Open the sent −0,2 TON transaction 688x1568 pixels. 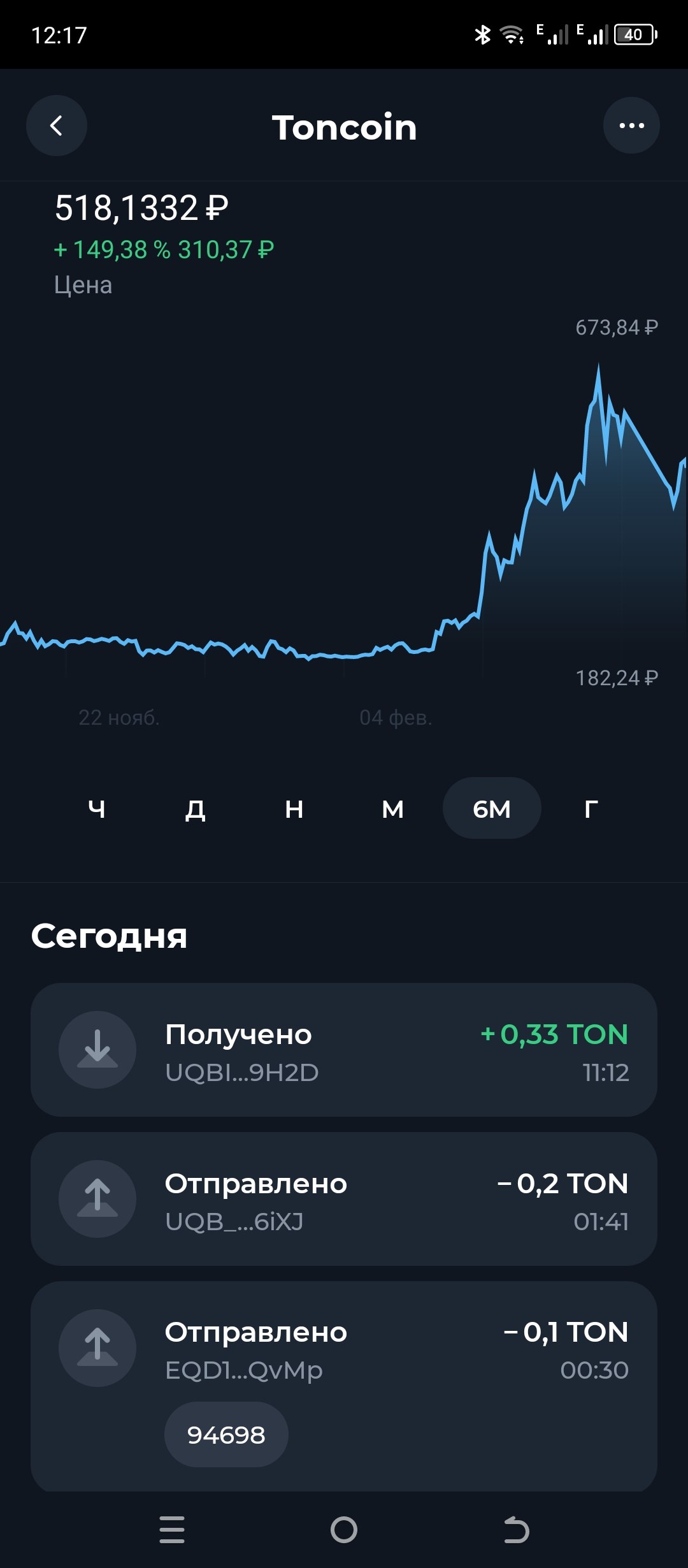pos(344,1199)
